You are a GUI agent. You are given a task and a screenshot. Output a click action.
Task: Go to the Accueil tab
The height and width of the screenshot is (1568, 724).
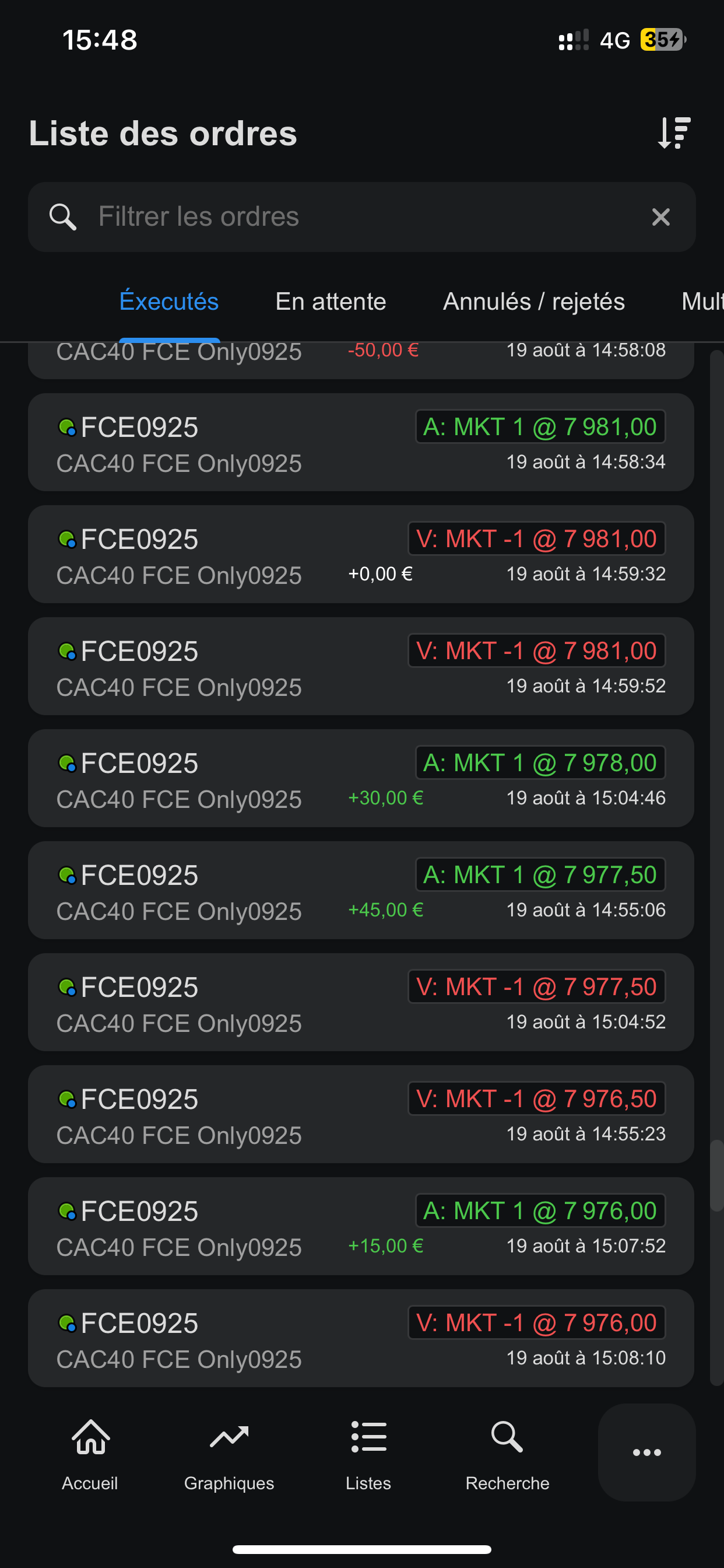pyautogui.click(x=90, y=1454)
